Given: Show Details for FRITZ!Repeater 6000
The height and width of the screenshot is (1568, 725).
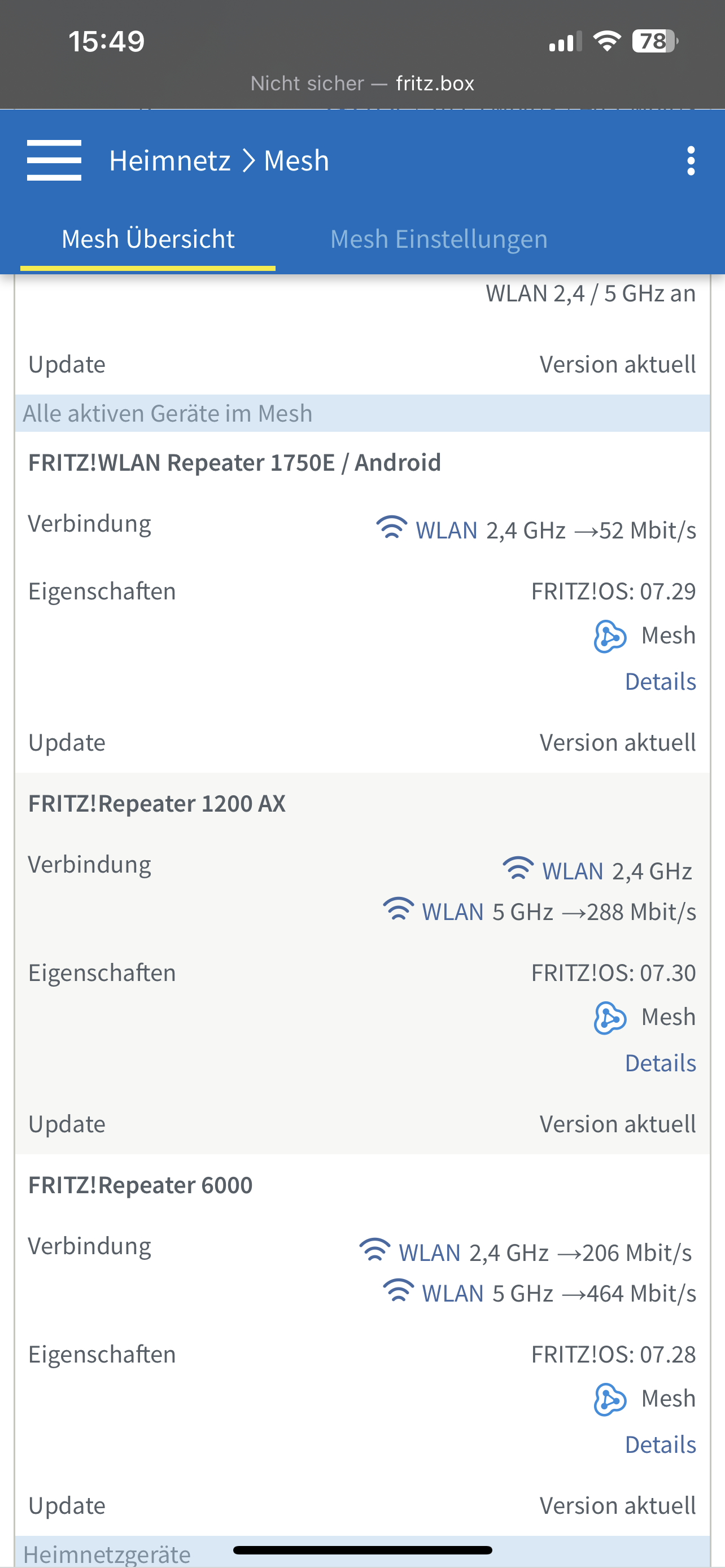Looking at the screenshot, I should [x=660, y=1445].
